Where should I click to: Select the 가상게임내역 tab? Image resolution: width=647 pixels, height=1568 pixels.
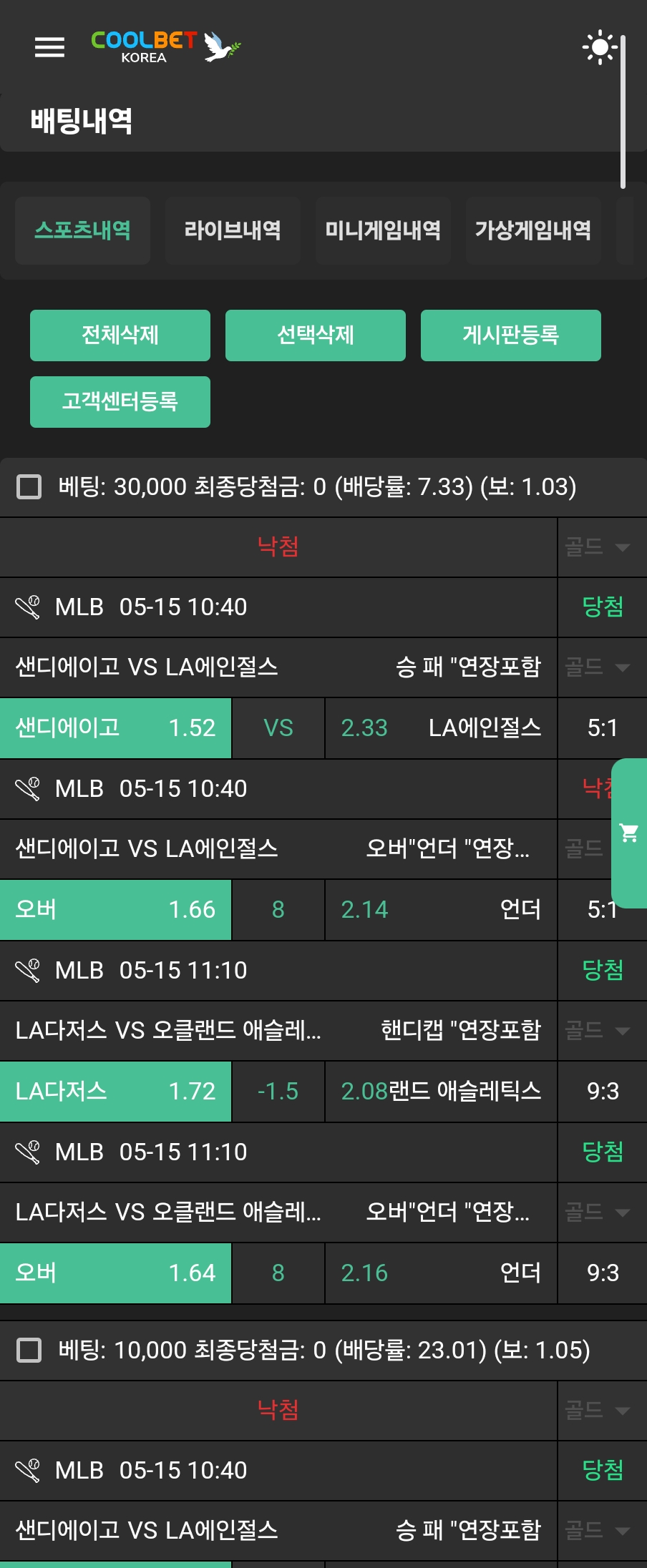point(533,230)
